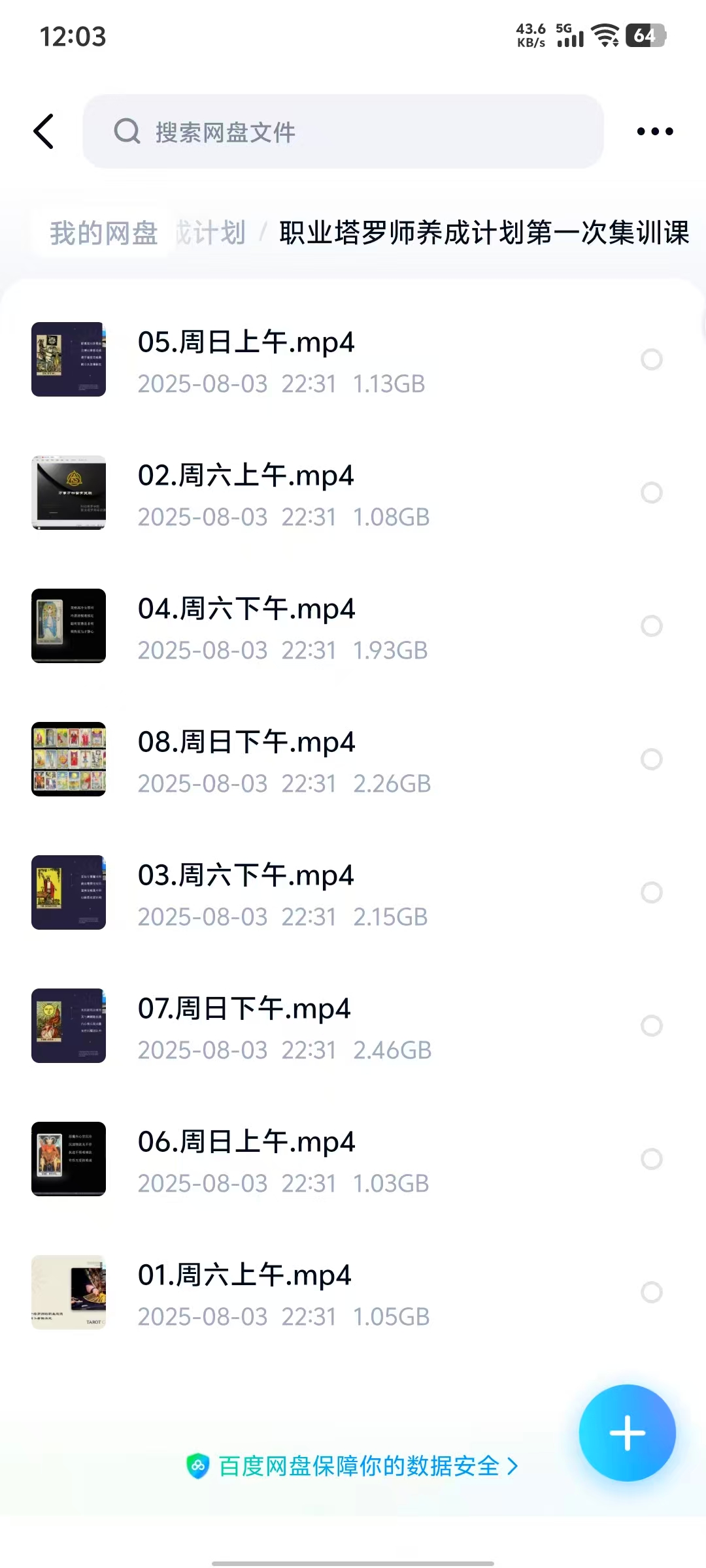Jump to 我的网盘 in the breadcrumb
The image size is (706, 1568).
coord(104,233)
